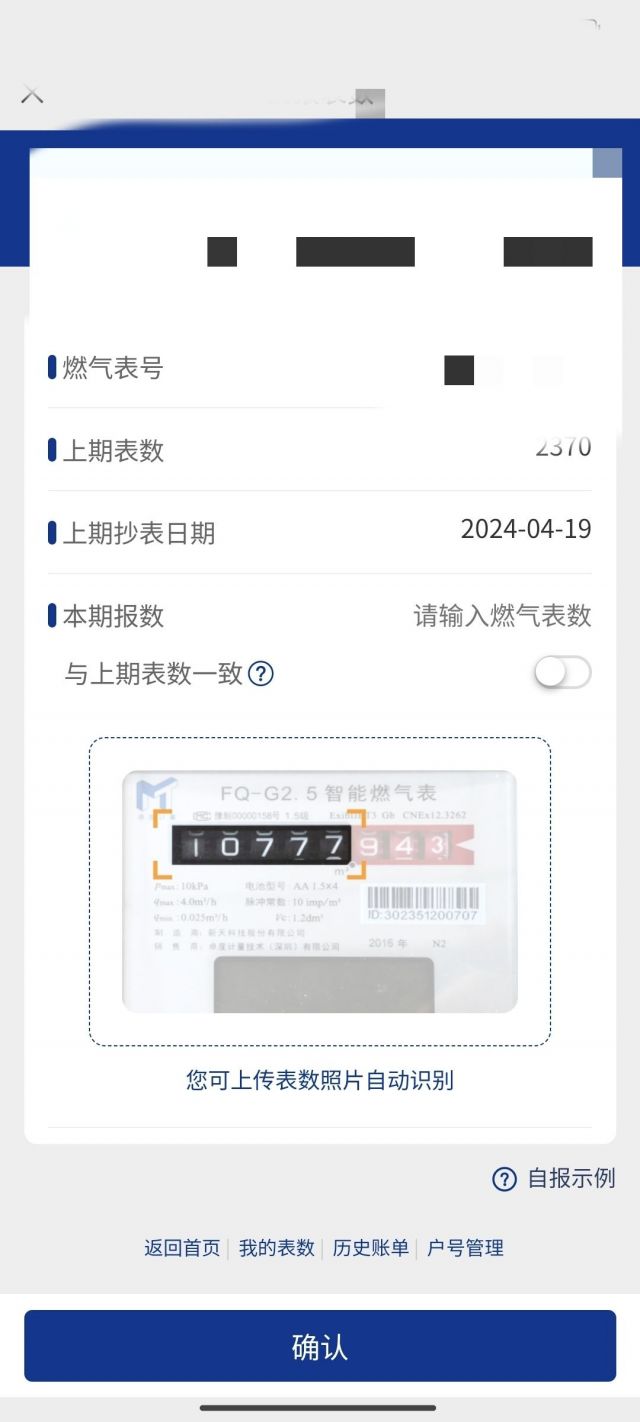This screenshot has width=640, height=1422.
Task: Open help icon beside 与上期表数一致
Action: tap(261, 674)
